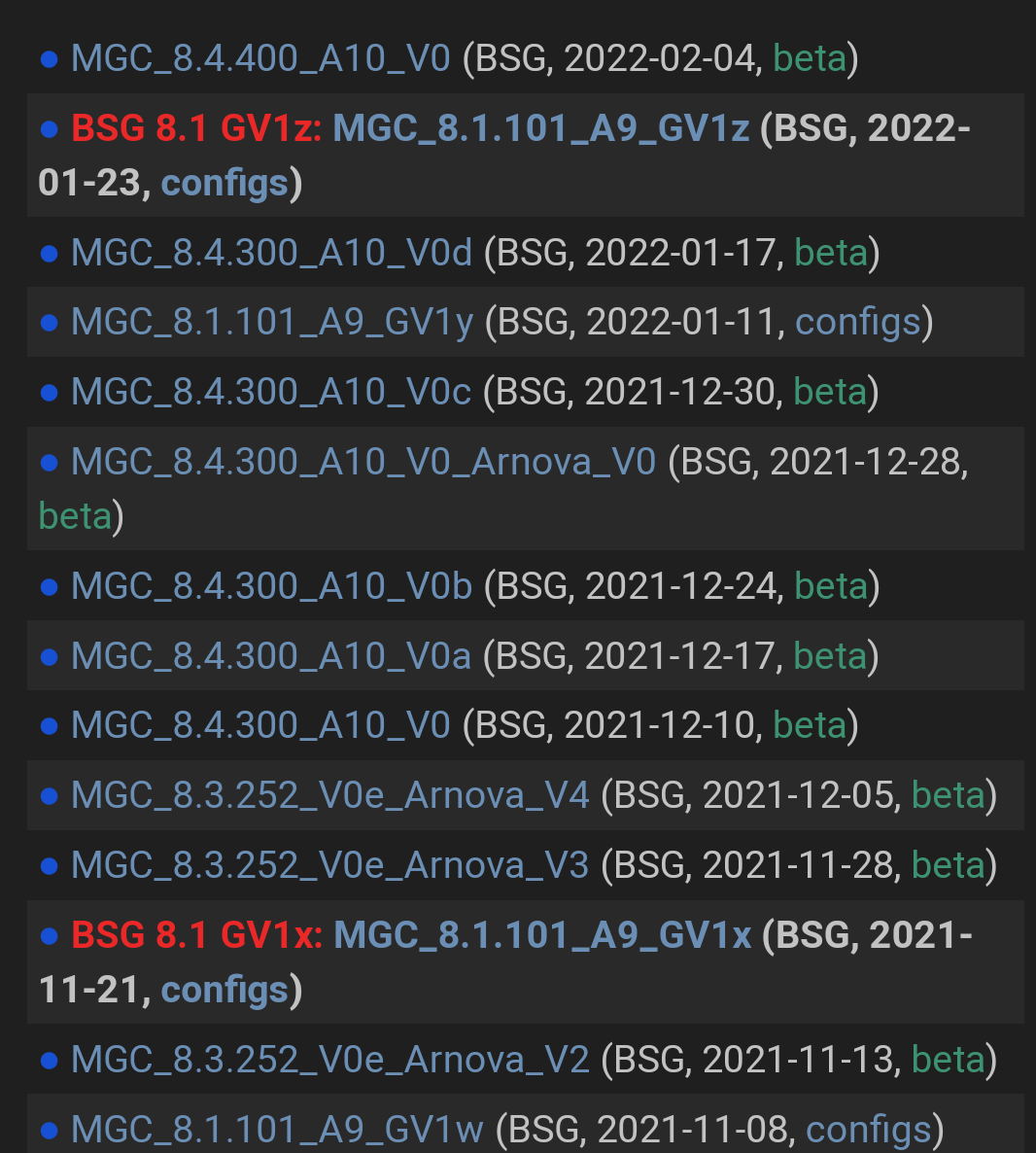The height and width of the screenshot is (1153, 1036).
Task: Open MGC_8.3.252_V0e_Arnova_V3 link
Action: 330,865
